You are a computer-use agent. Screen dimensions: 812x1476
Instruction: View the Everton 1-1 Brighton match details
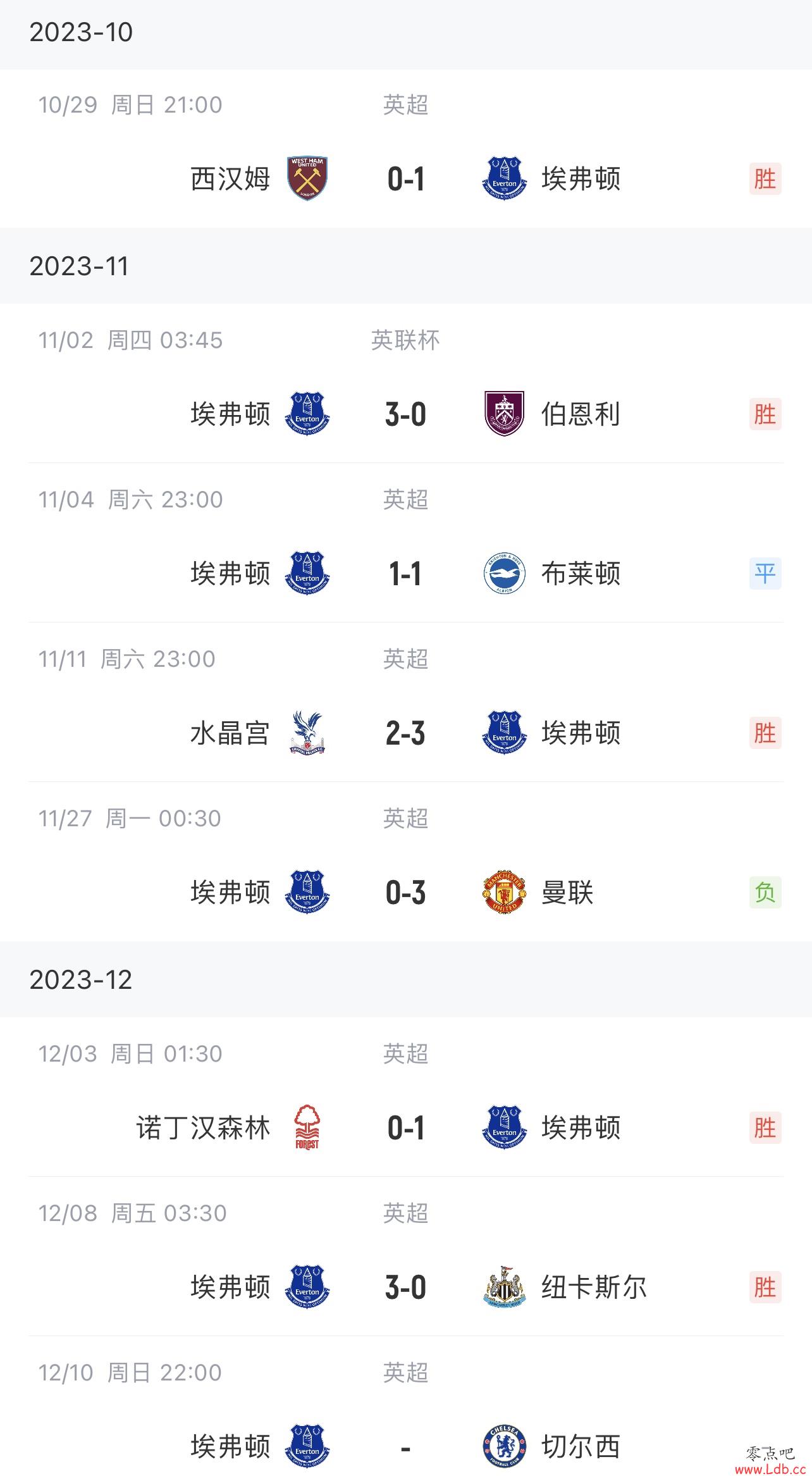point(406,543)
